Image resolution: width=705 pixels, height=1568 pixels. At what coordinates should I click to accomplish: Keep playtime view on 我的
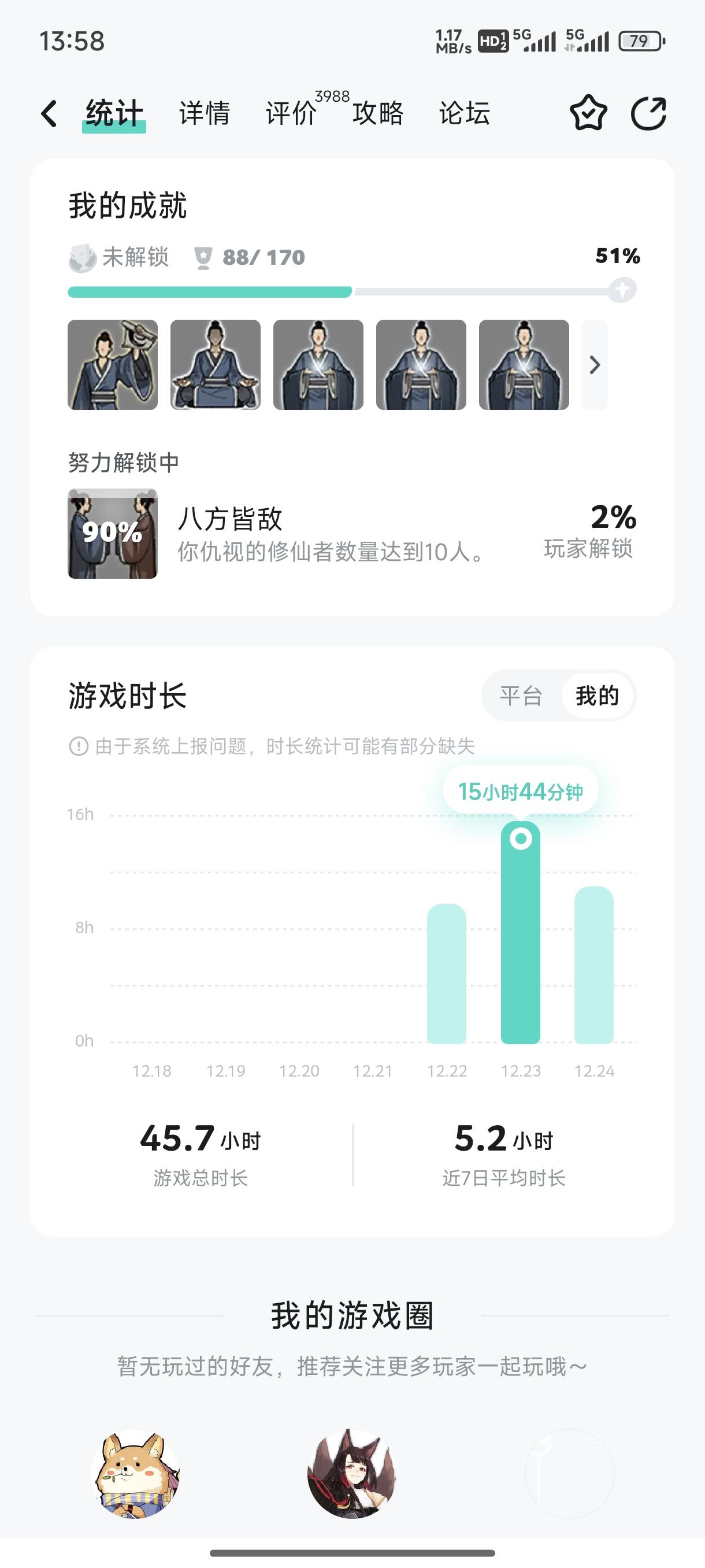(x=596, y=696)
